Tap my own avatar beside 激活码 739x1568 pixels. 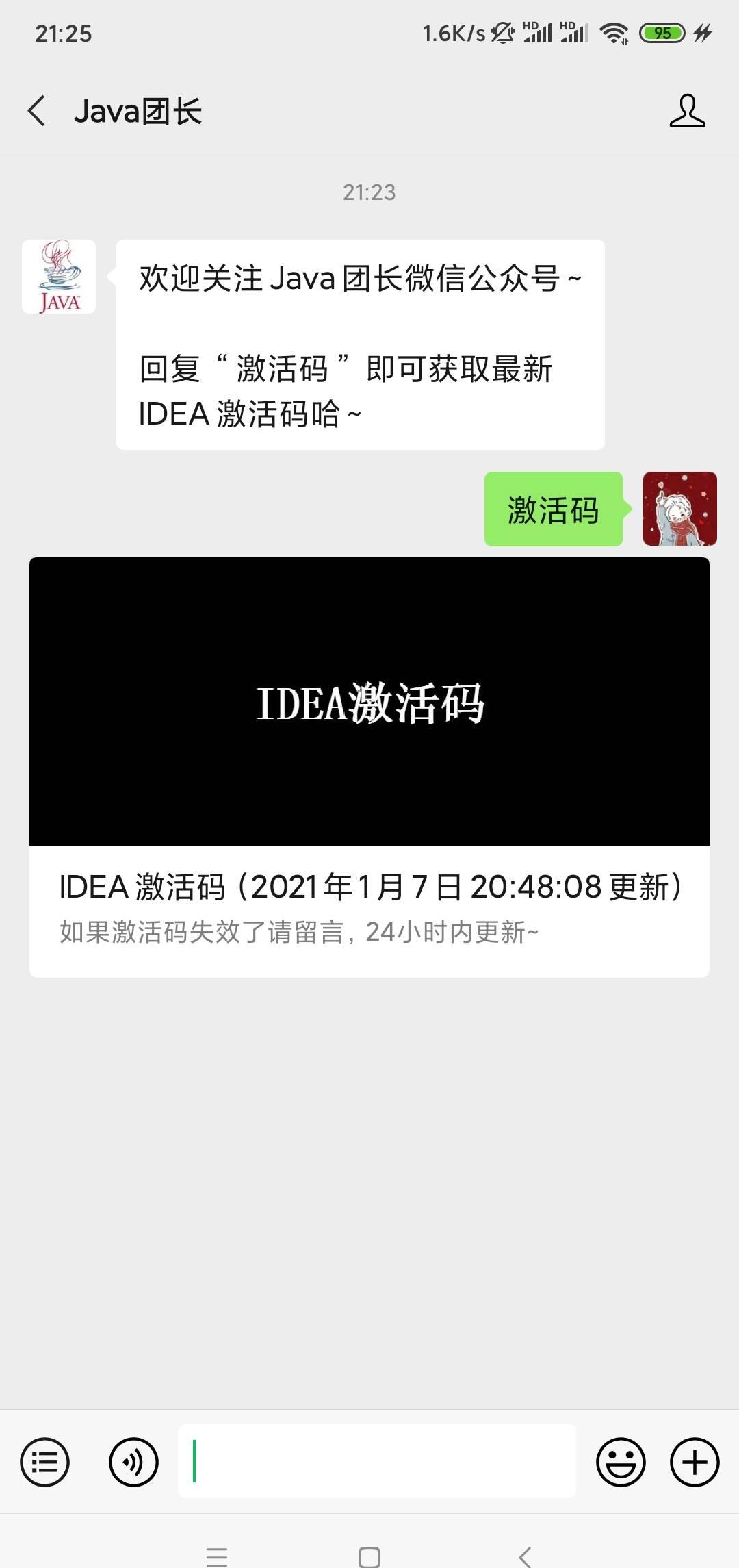point(679,509)
